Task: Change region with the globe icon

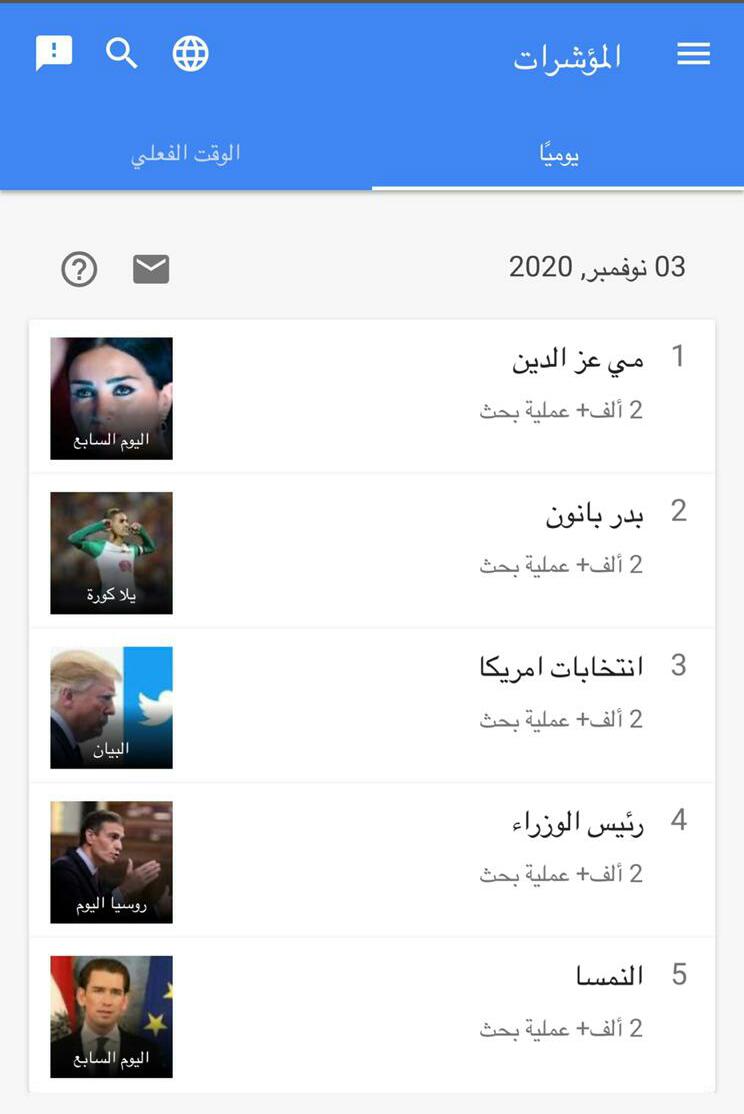Action: tap(190, 53)
